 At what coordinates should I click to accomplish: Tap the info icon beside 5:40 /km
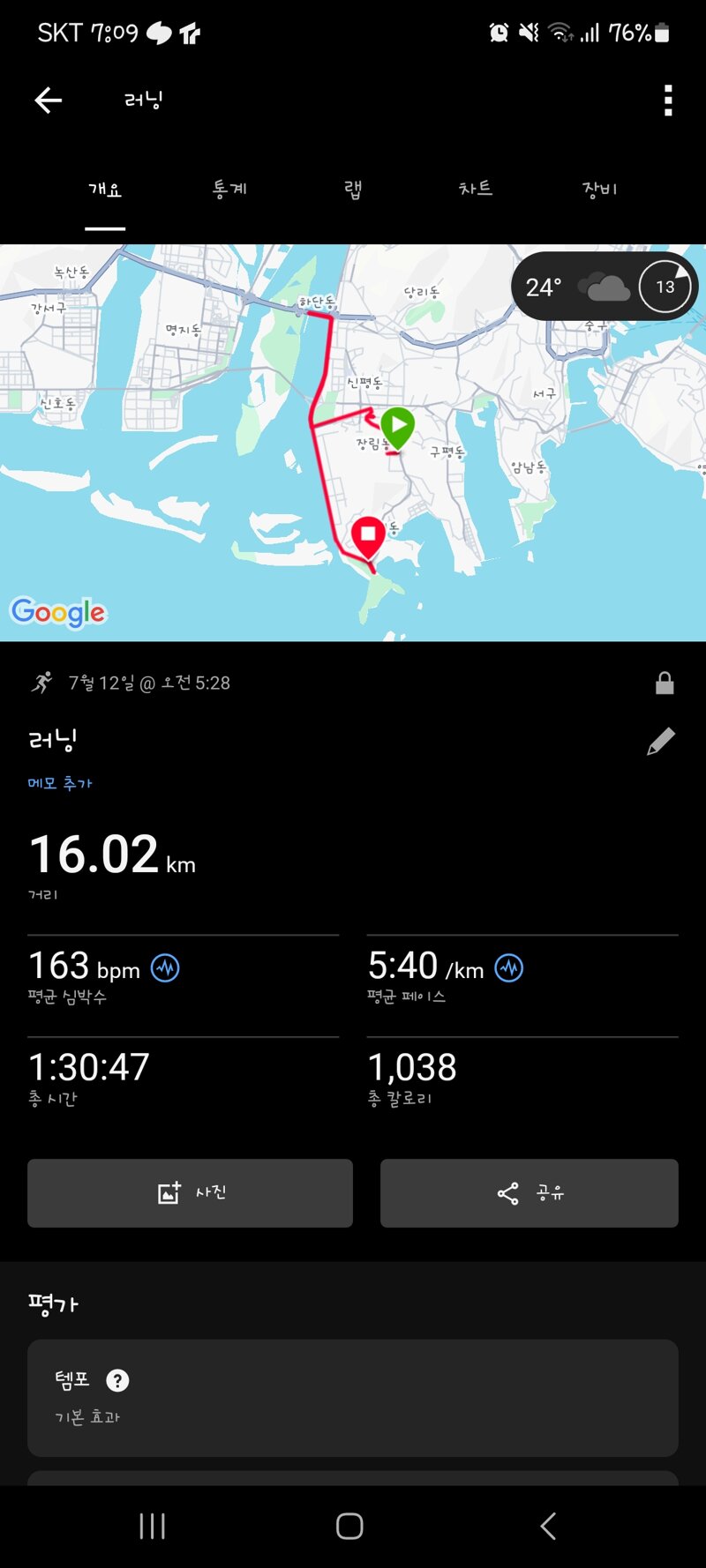[508, 968]
